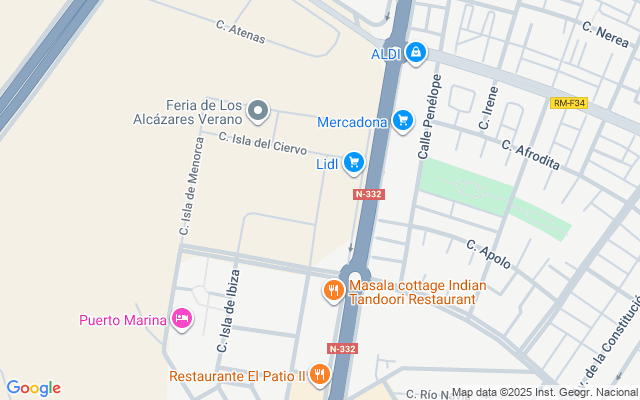This screenshot has width=640, height=400.
Task: View Restaurante El Patio II marker
Action: click(319, 375)
